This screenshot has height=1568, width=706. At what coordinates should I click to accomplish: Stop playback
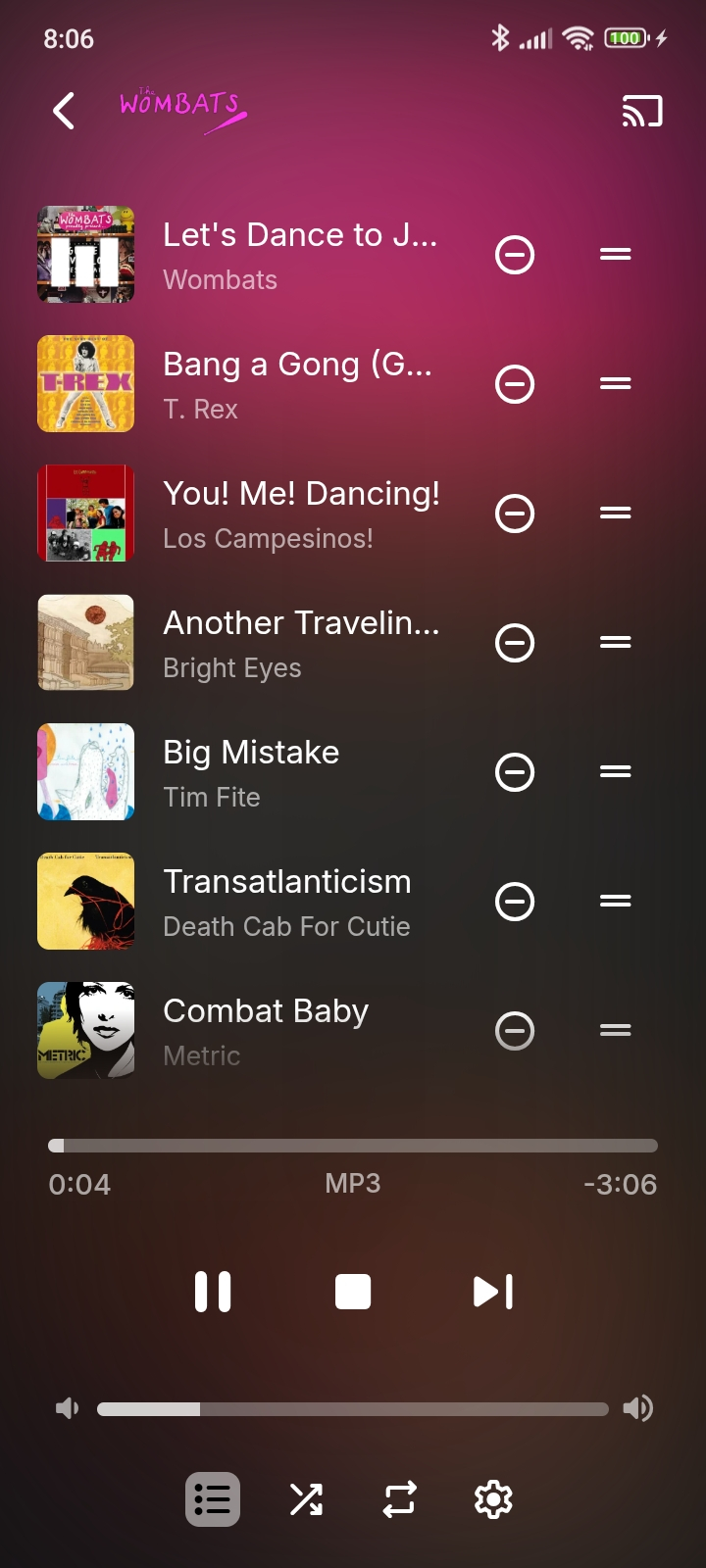click(x=353, y=1292)
